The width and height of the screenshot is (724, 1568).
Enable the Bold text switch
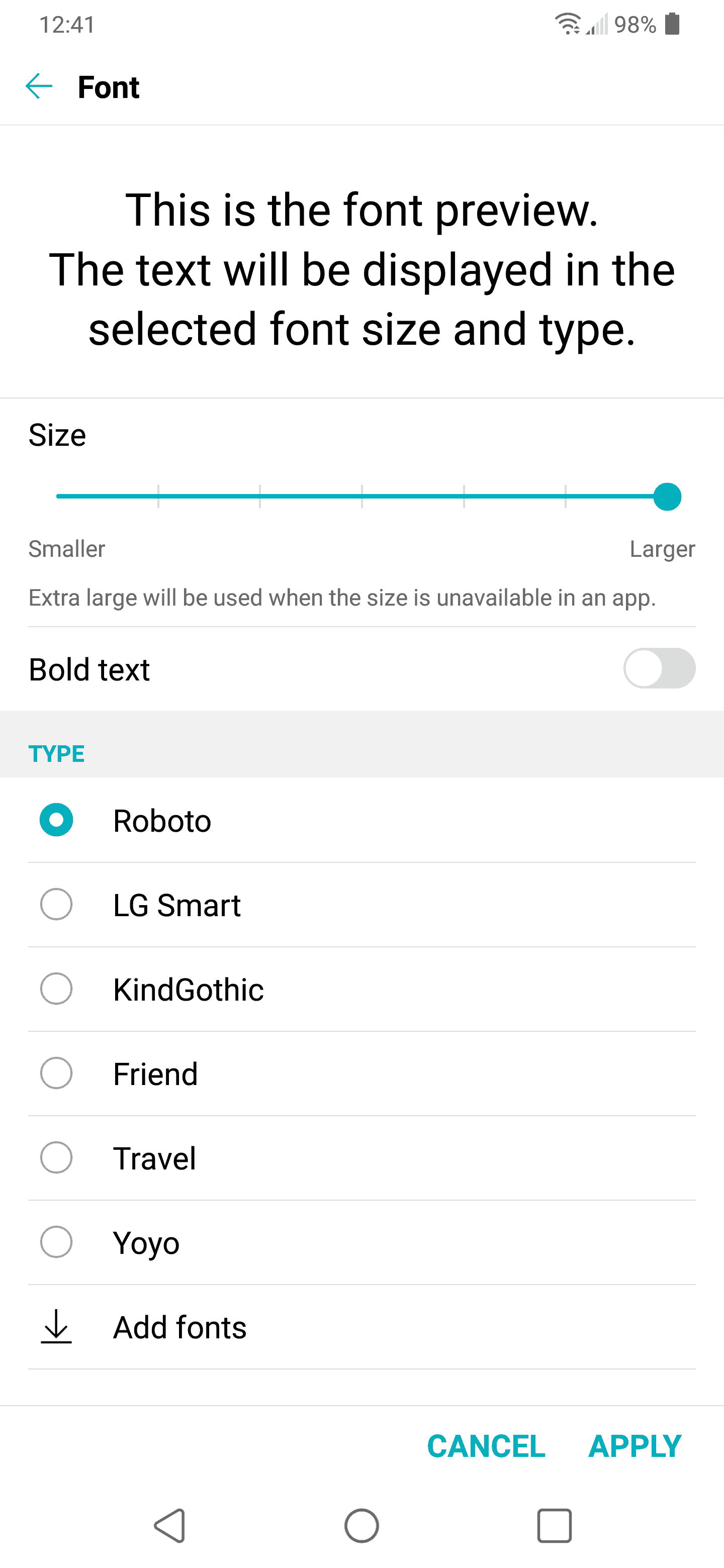click(x=659, y=668)
